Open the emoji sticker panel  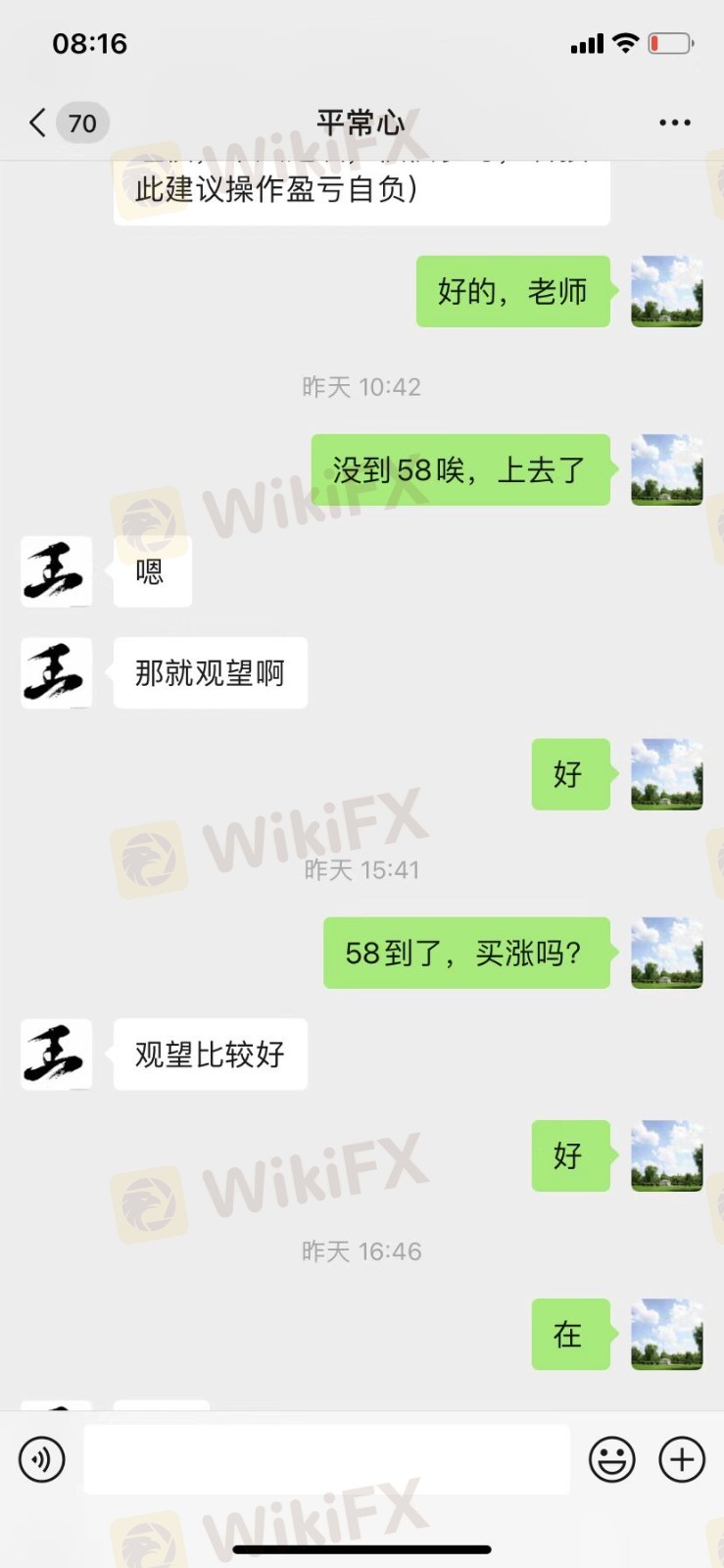point(611,1459)
